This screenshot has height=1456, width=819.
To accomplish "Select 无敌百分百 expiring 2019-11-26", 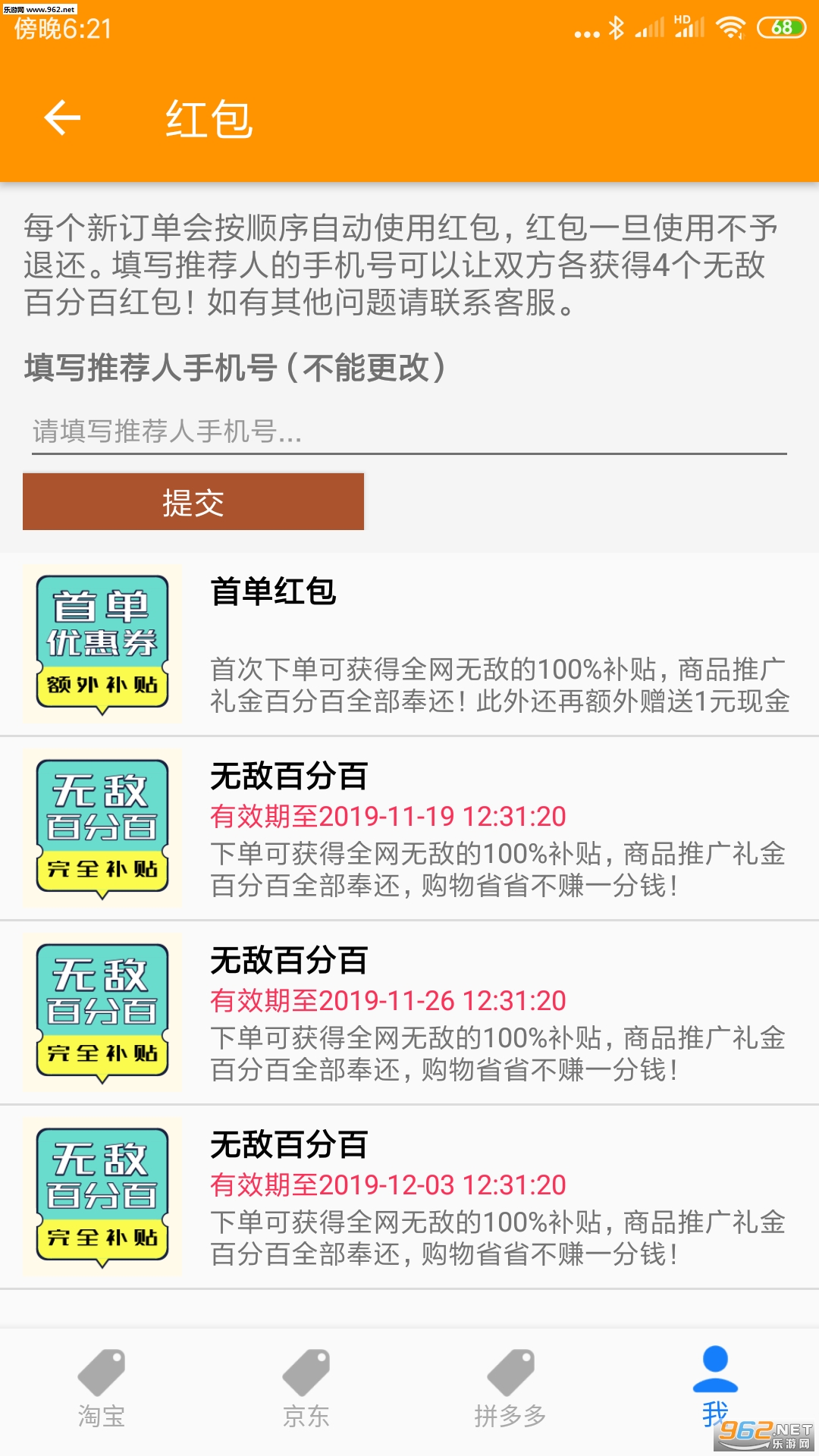I will coord(409,1012).
